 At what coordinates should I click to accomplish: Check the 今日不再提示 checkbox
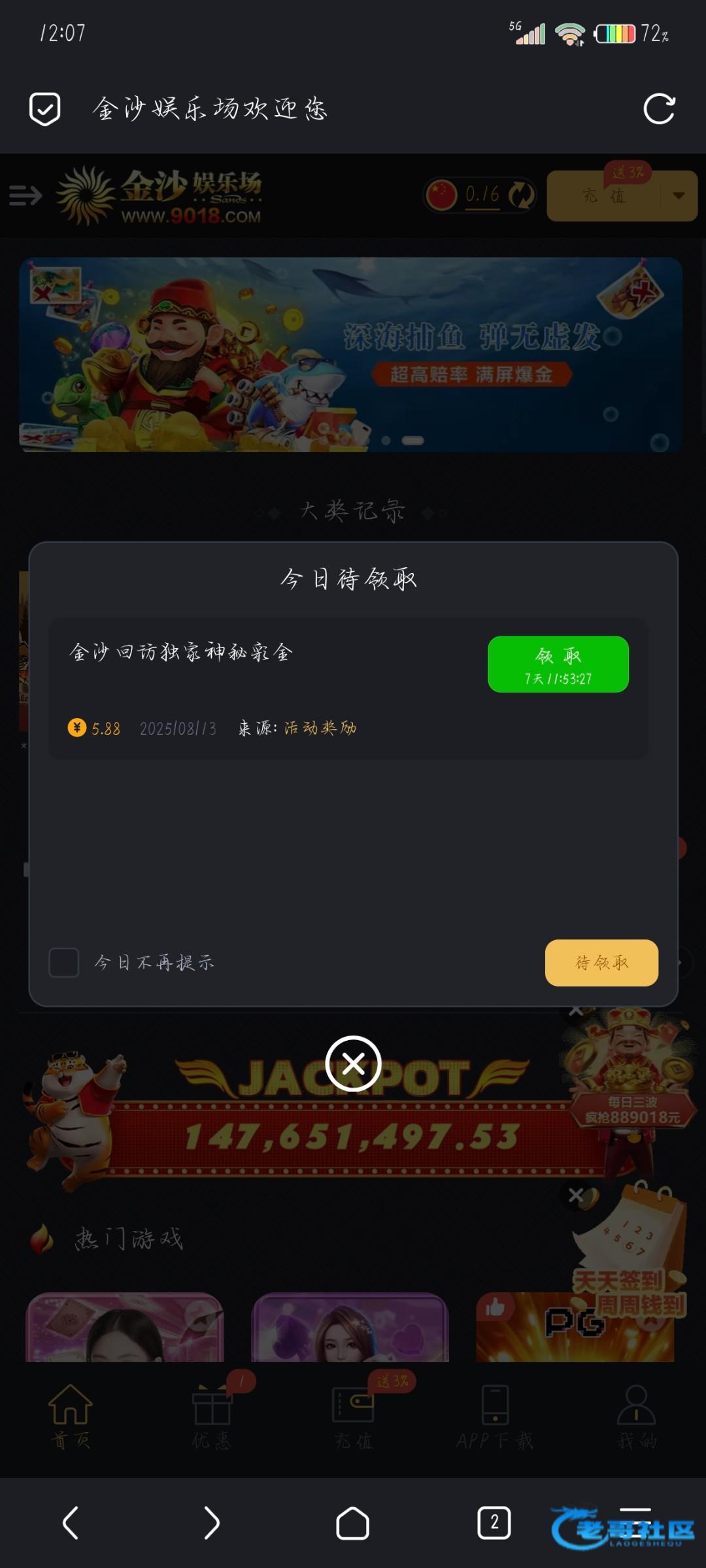point(64,962)
